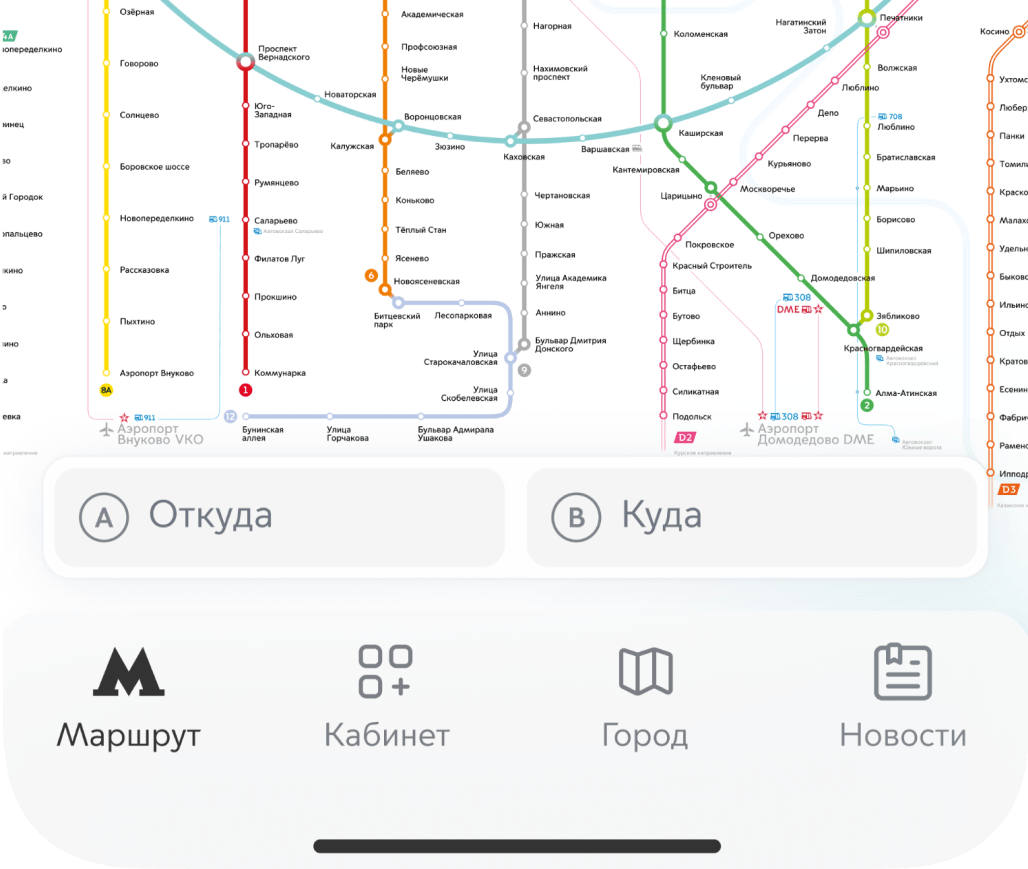1028x869 pixels.
Task: Select Саларьево station on the map
Action: (x=245, y=221)
